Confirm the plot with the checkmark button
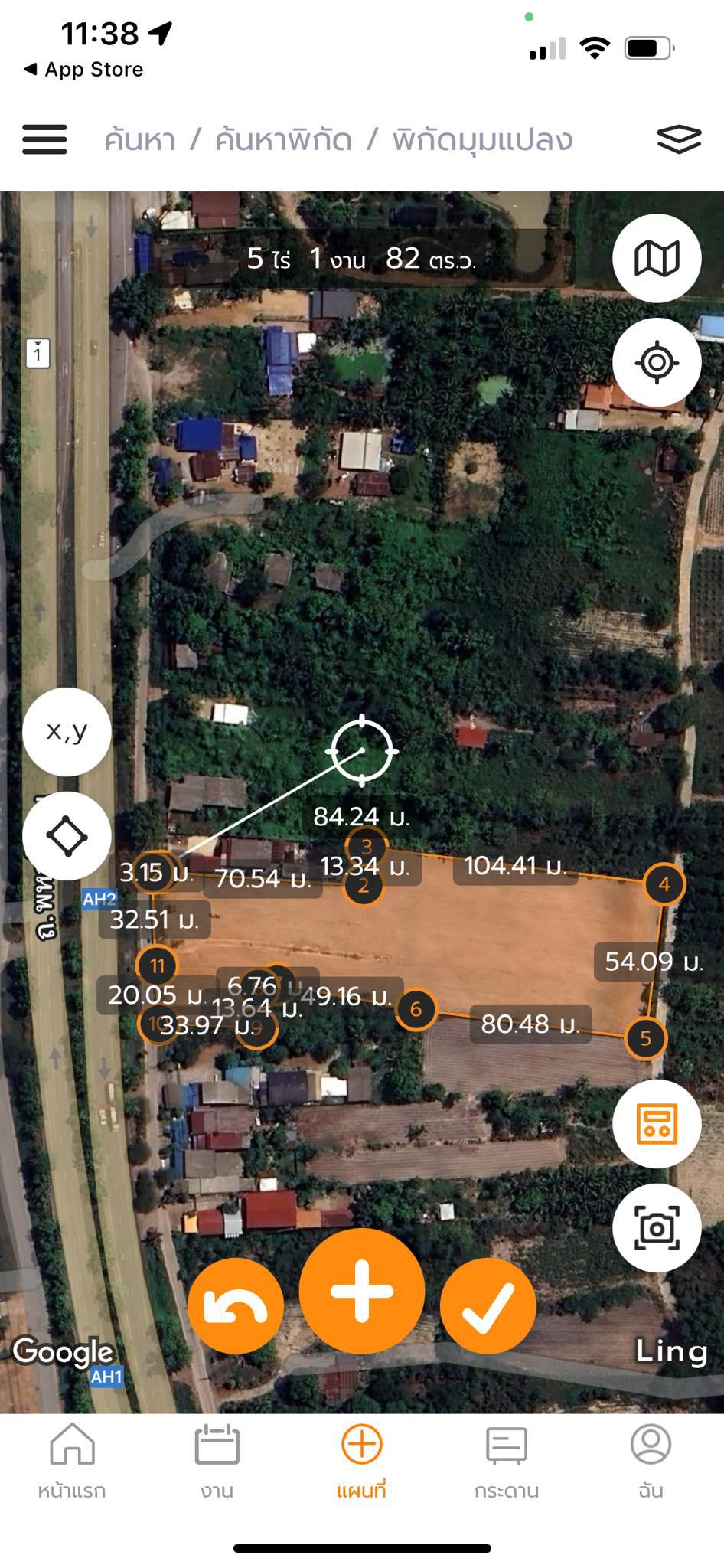724x1568 pixels. coord(488,1306)
